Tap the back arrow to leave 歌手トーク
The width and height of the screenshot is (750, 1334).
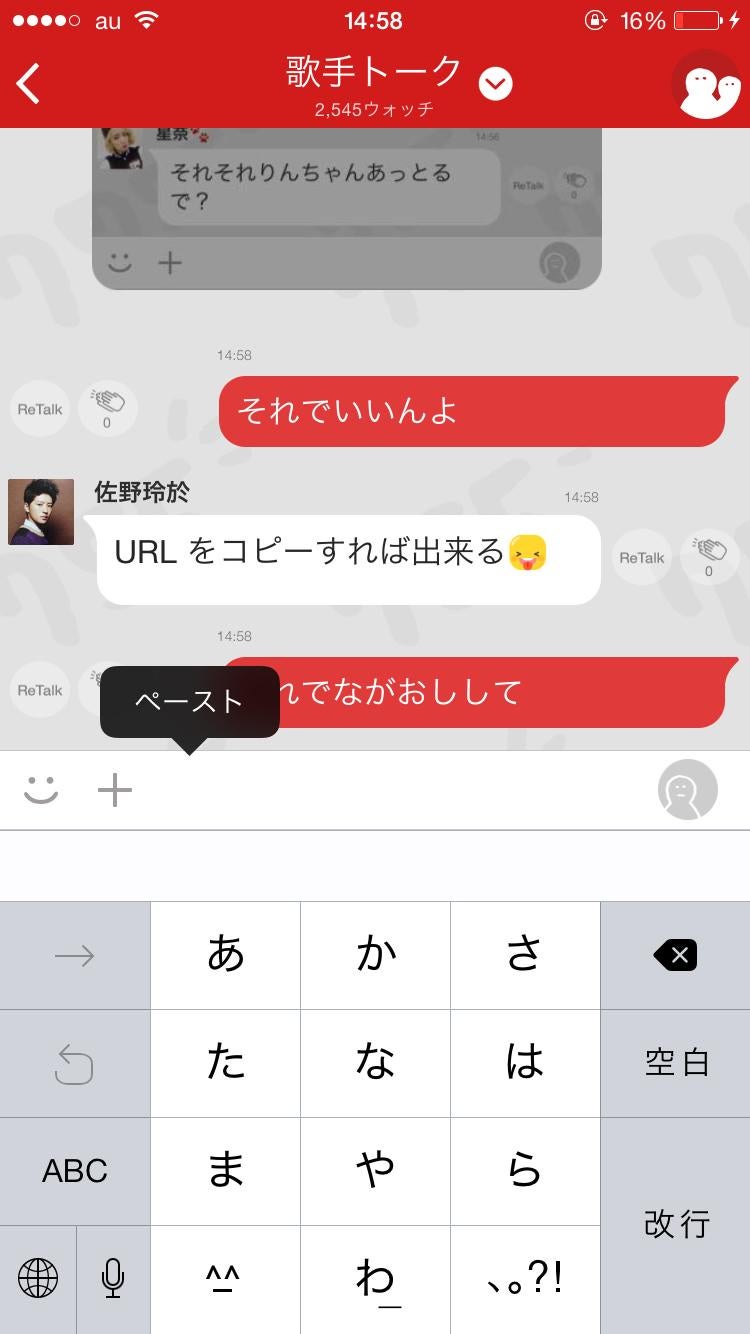(x=27, y=83)
